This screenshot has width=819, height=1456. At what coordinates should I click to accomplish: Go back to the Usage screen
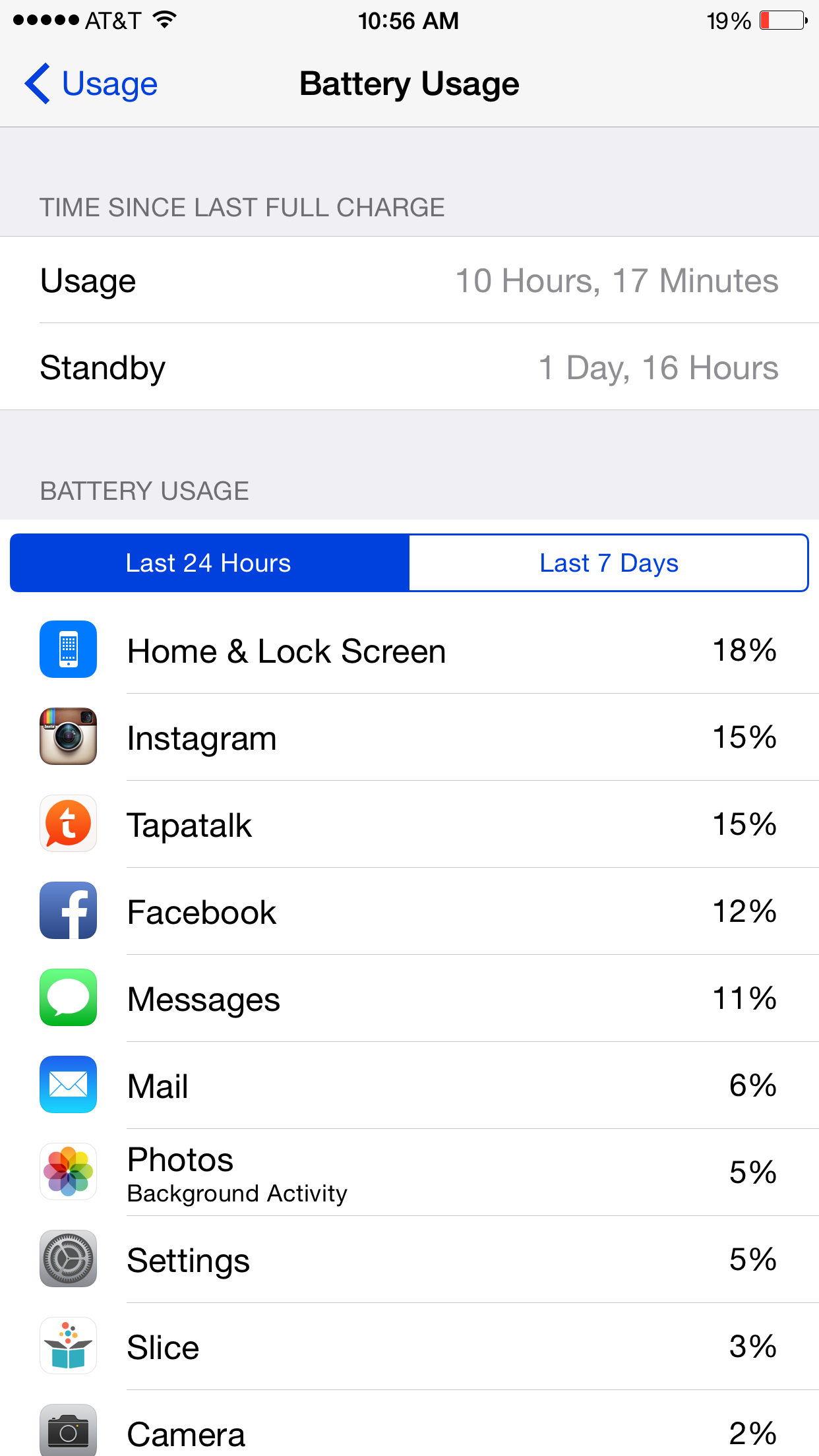click(91, 84)
